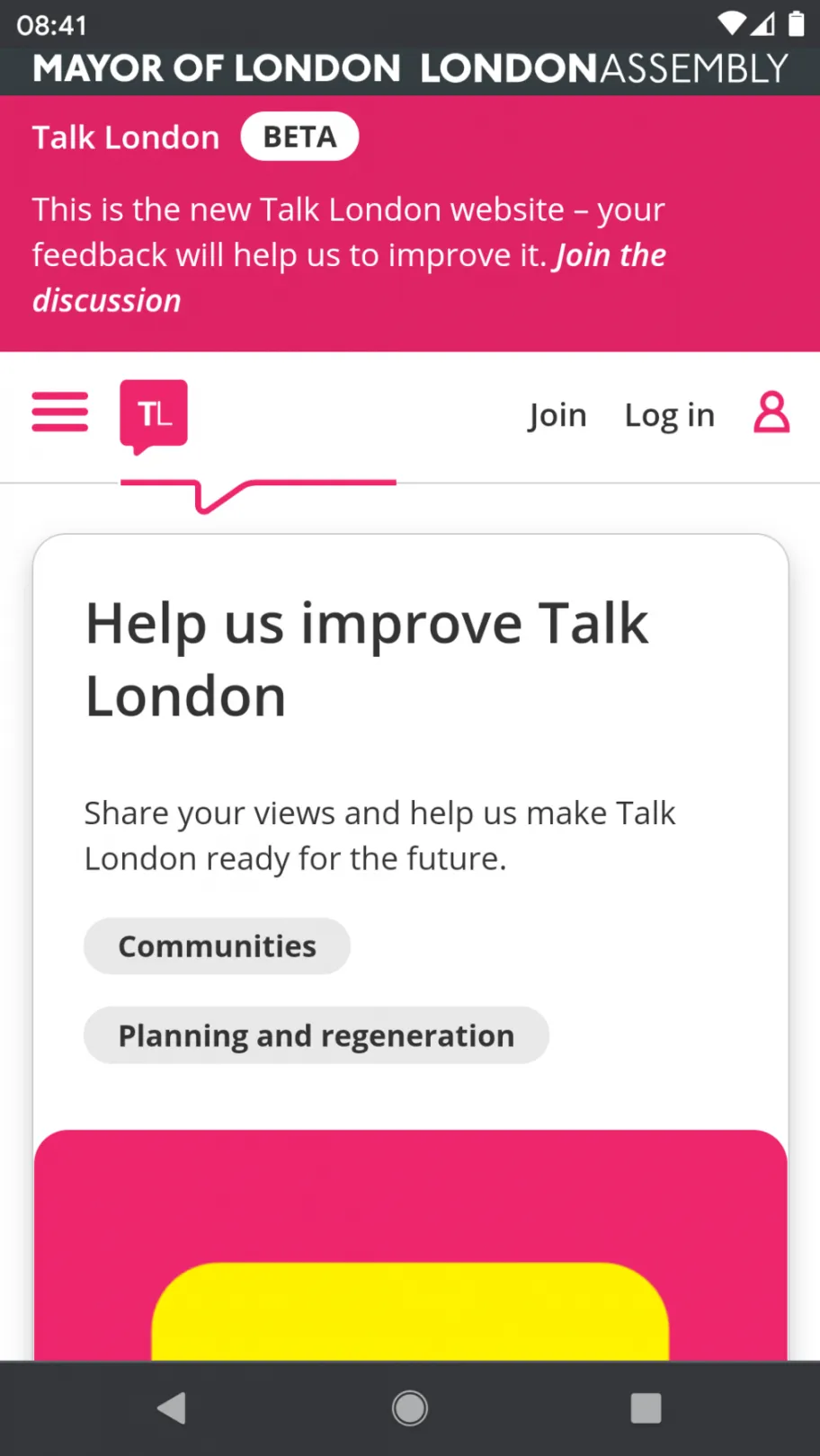This screenshot has height=1456, width=820.
Task: Open recent apps with the square button
Action: (646, 1407)
